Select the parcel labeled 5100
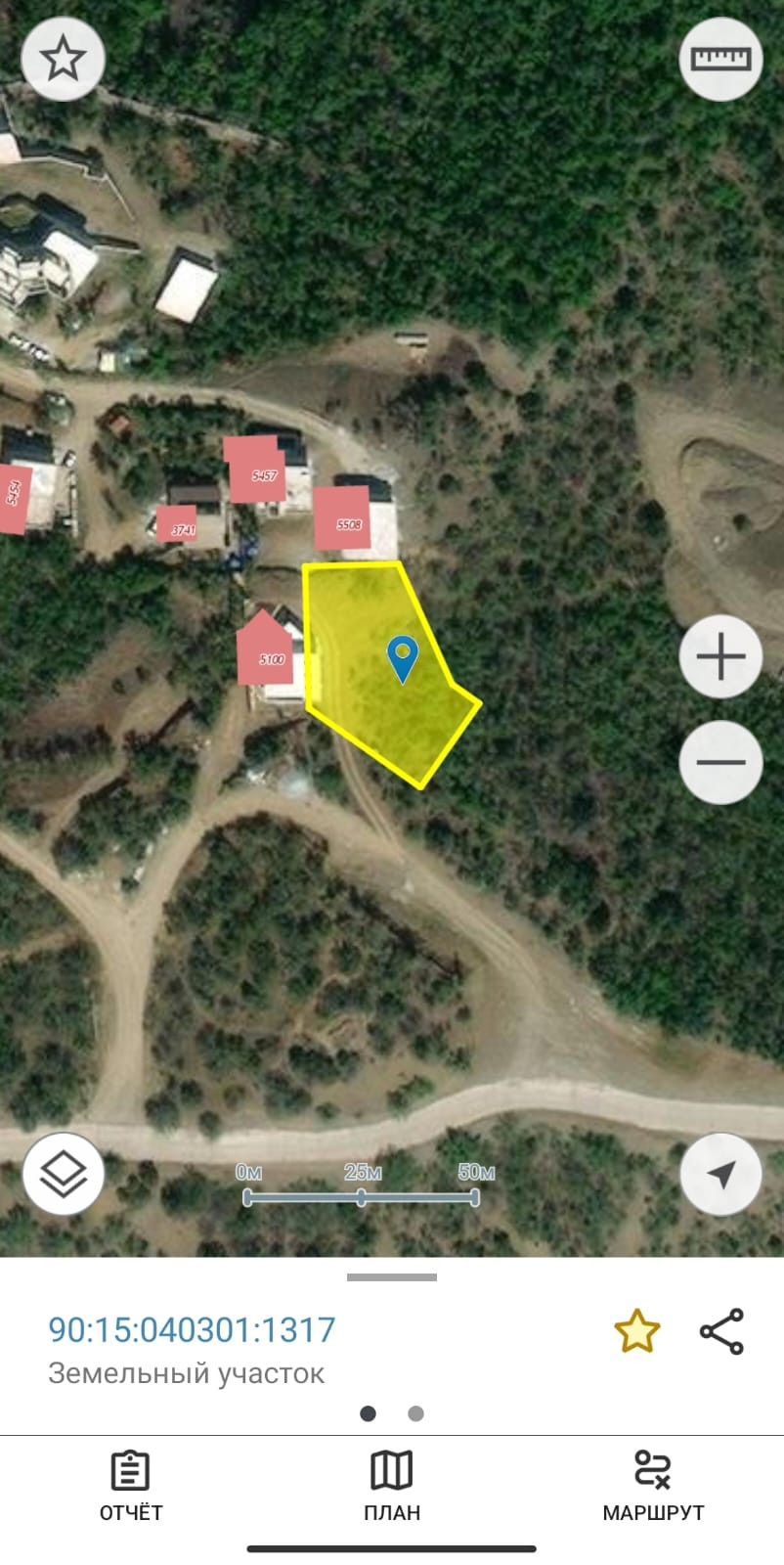Image resolution: width=784 pixels, height=1565 pixels. click(x=265, y=653)
